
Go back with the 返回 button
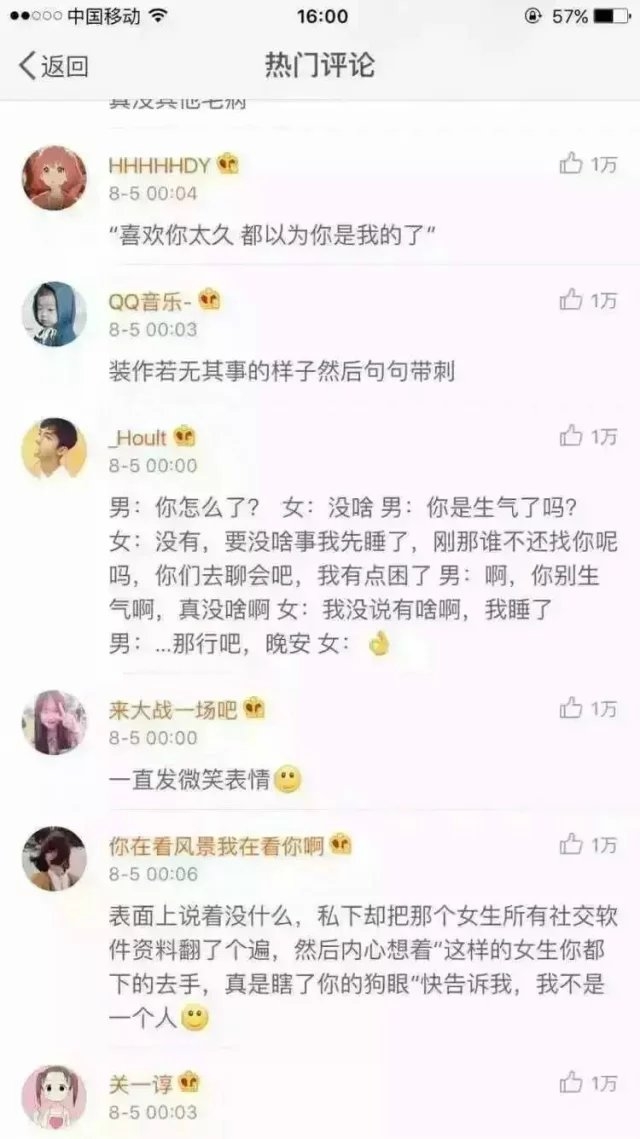(54, 67)
